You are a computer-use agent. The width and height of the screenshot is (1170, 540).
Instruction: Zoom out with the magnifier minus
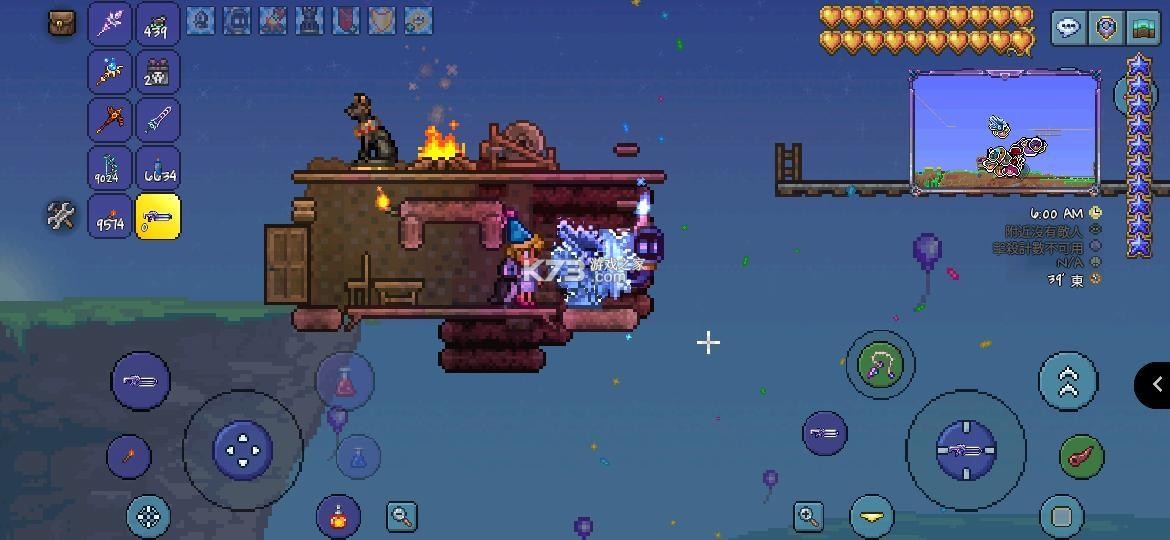pyautogui.click(x=402, y=516)
